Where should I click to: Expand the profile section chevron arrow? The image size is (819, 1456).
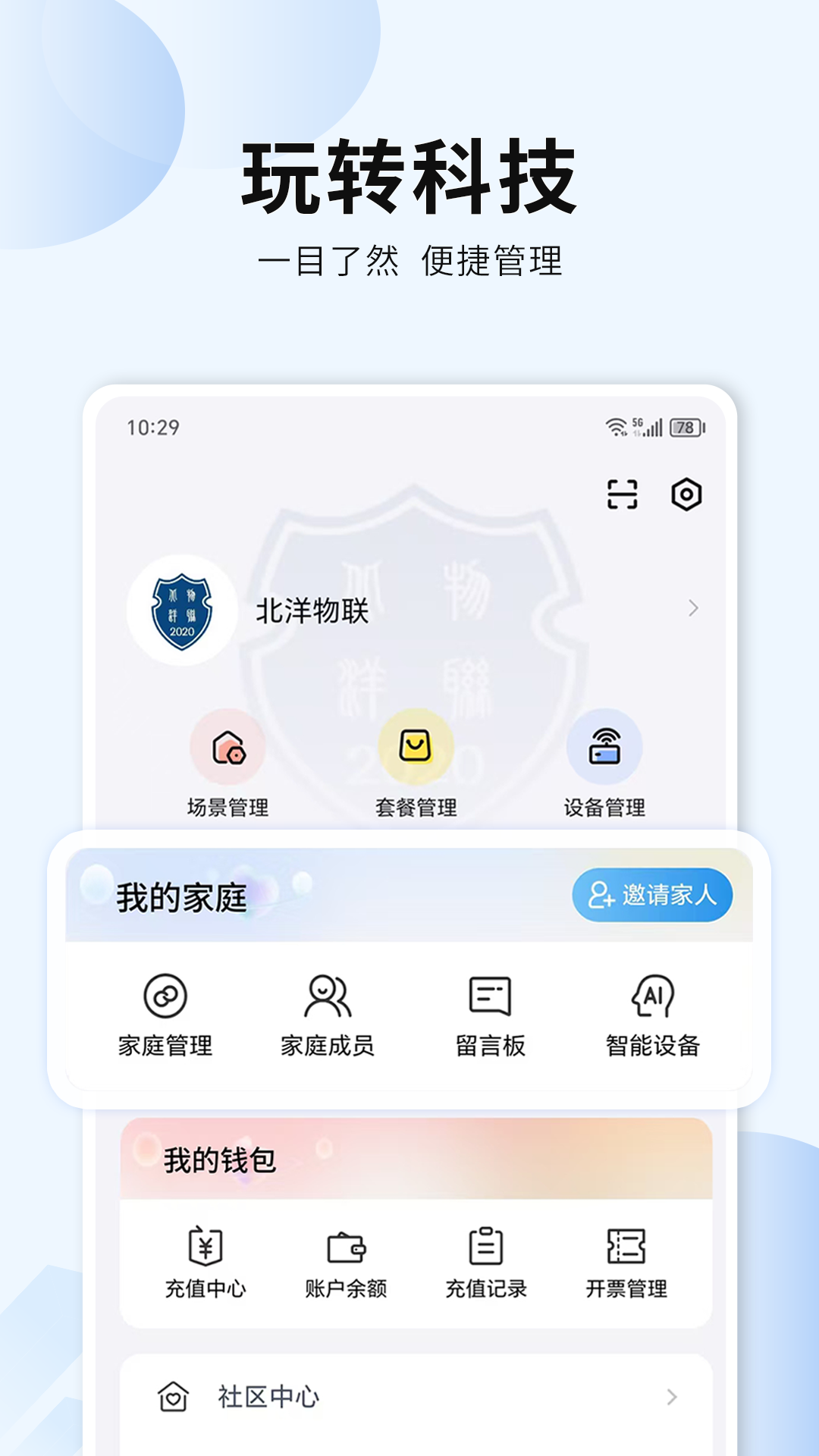(692, 607)
